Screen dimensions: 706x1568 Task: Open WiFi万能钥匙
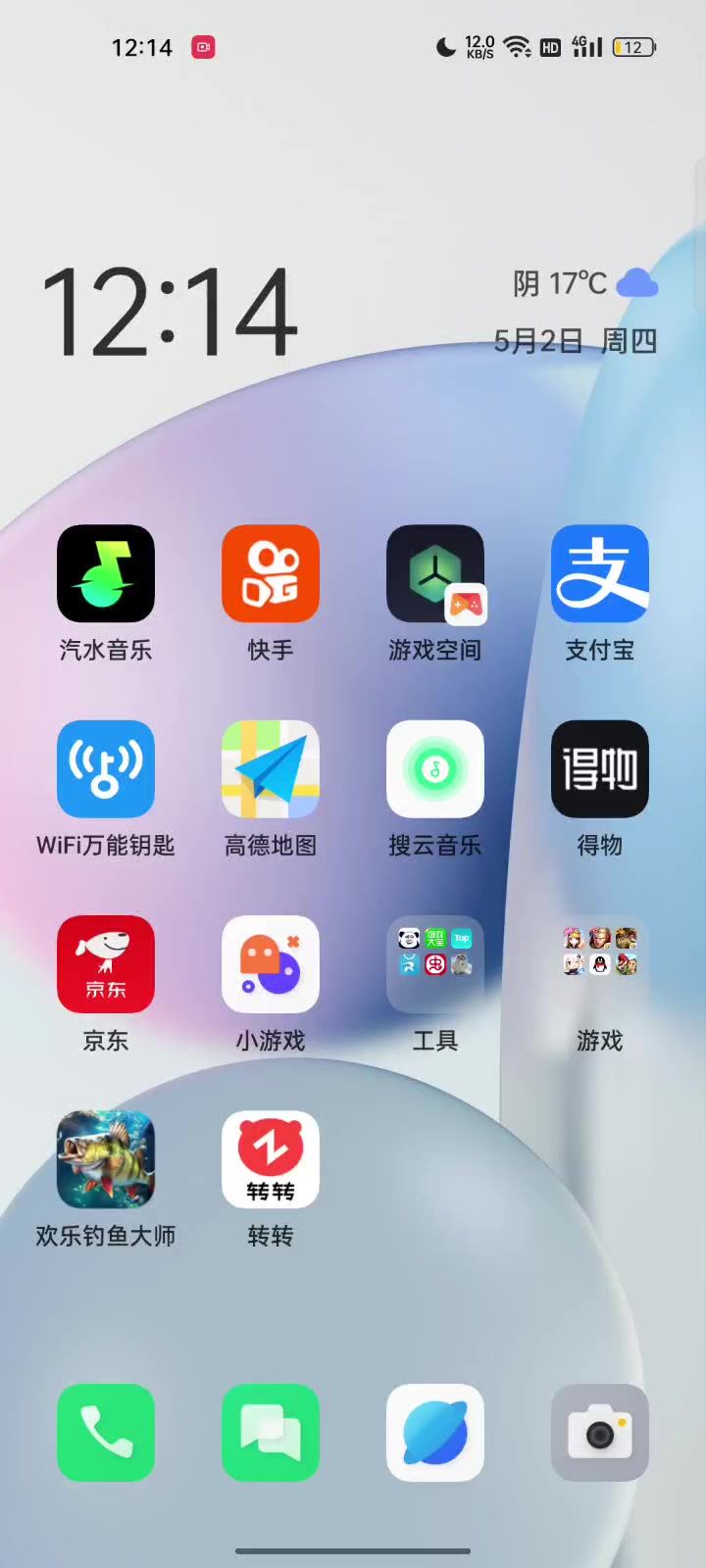[x=106, y=769]
